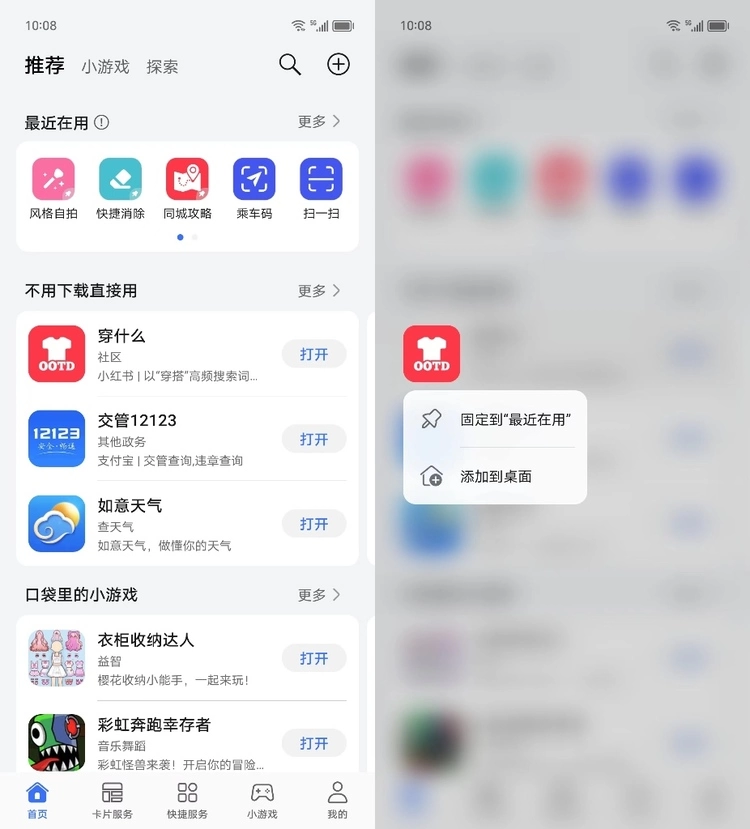Open the 同城攻略 service
Viewport: 750px width, 829px height.
pos(187,189)
